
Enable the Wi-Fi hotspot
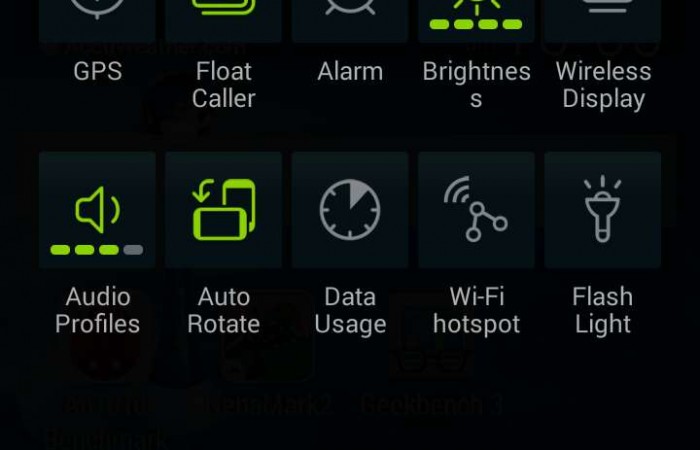tap(476, 212)
